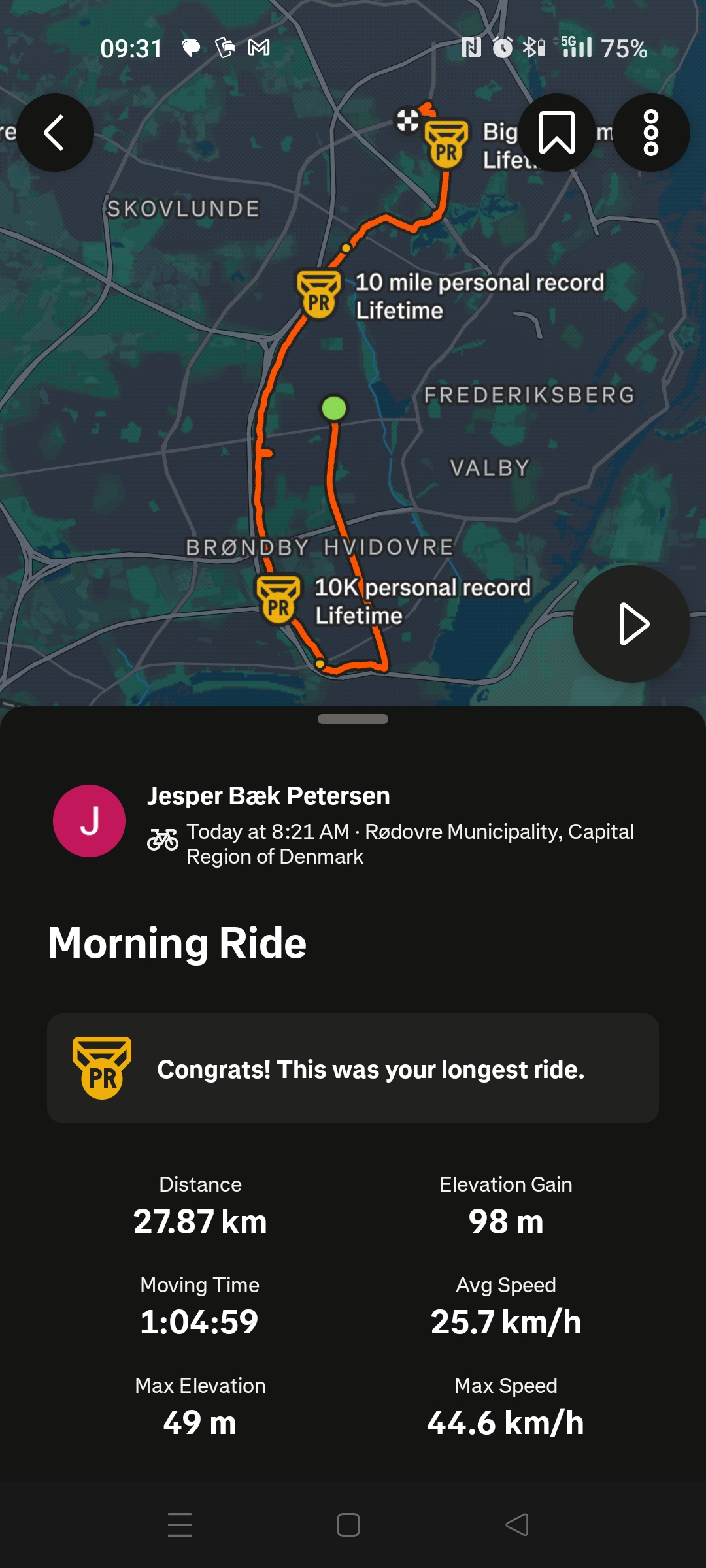The image size is (706, 1568).
Task: Open the three-dot overflow menu
Action: 650,133
